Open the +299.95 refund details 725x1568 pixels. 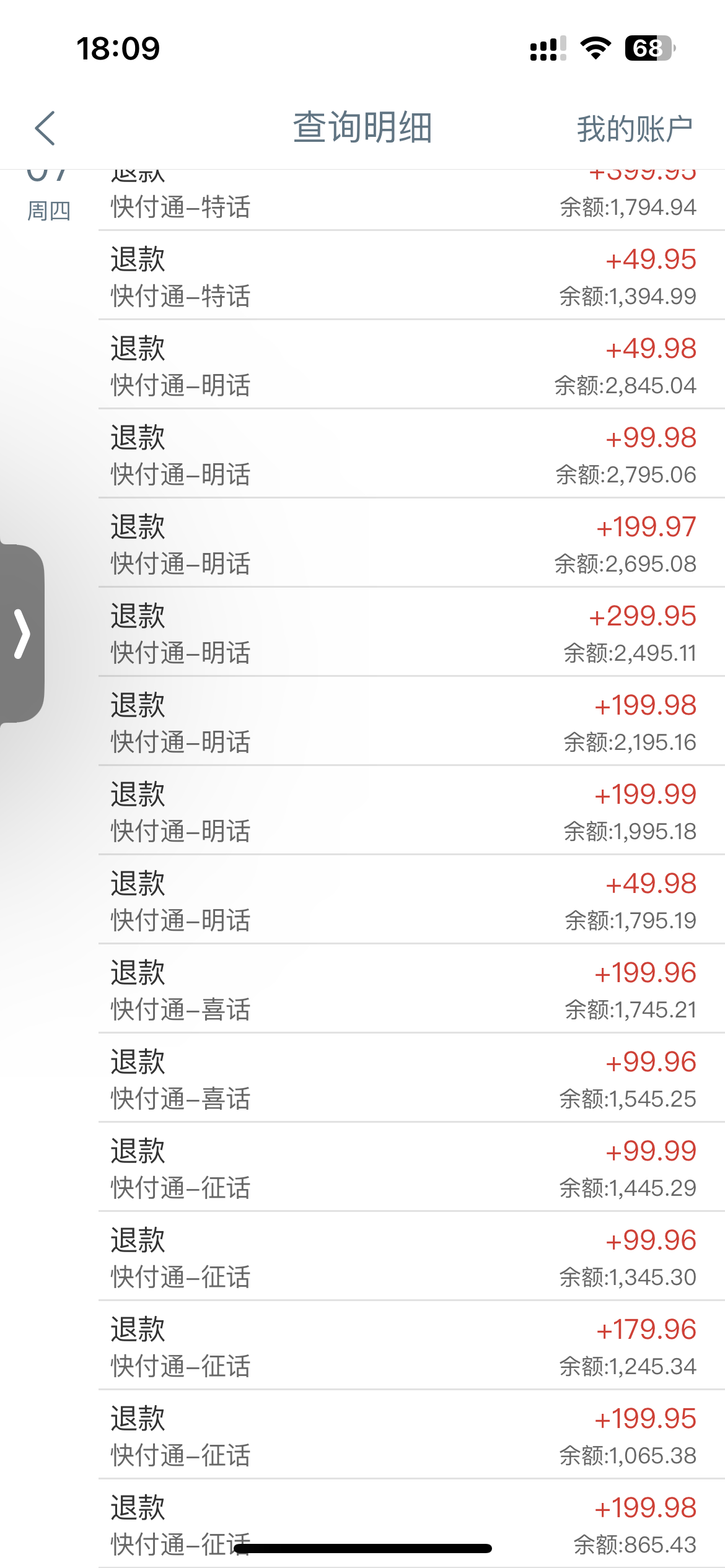click(x=403, y=633)
